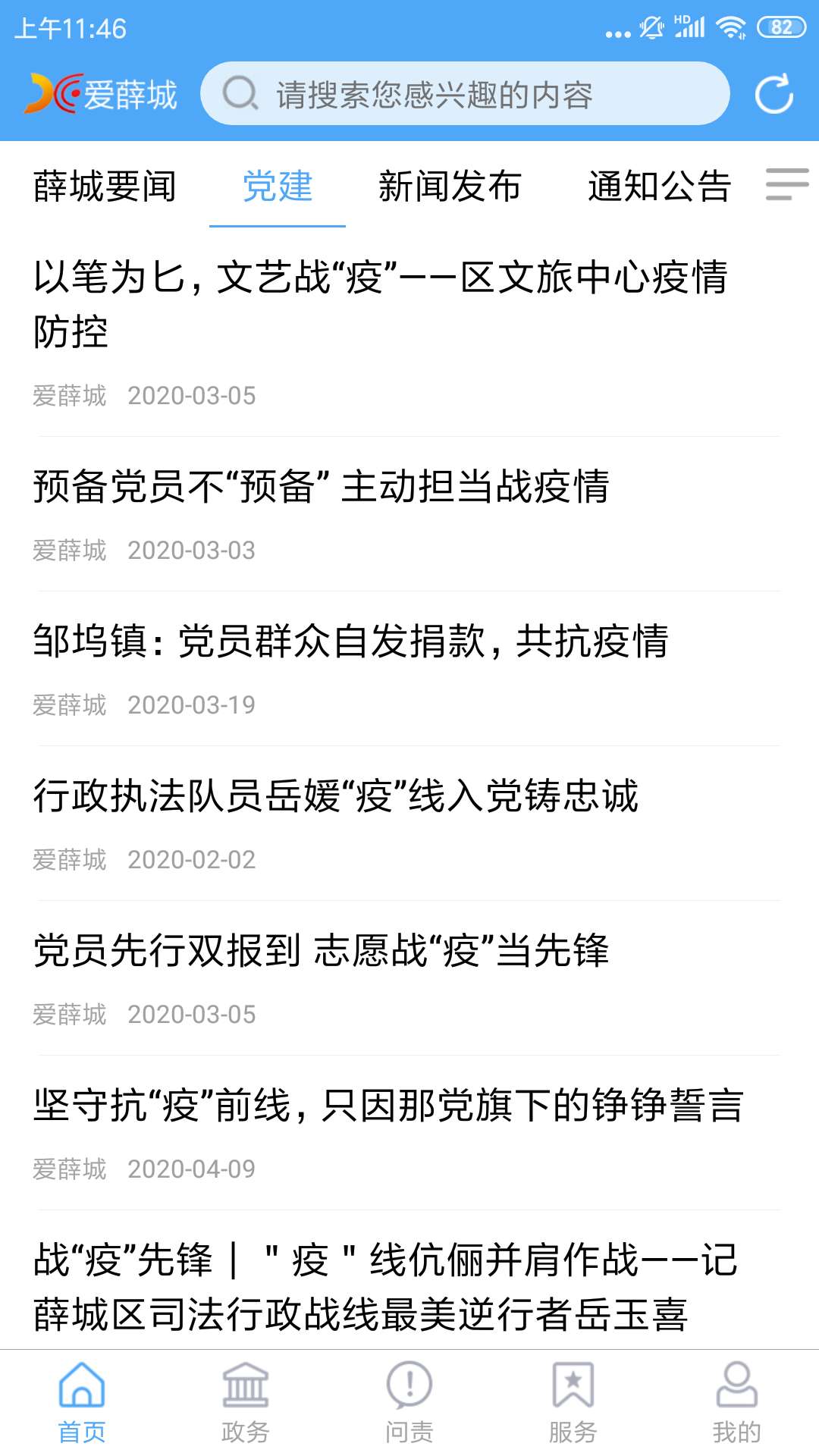The image size is (819, 1456).
Task: View 行政执法队员岳媛“疫”线入党铸忠诚
Action: (x=335, y=796)
